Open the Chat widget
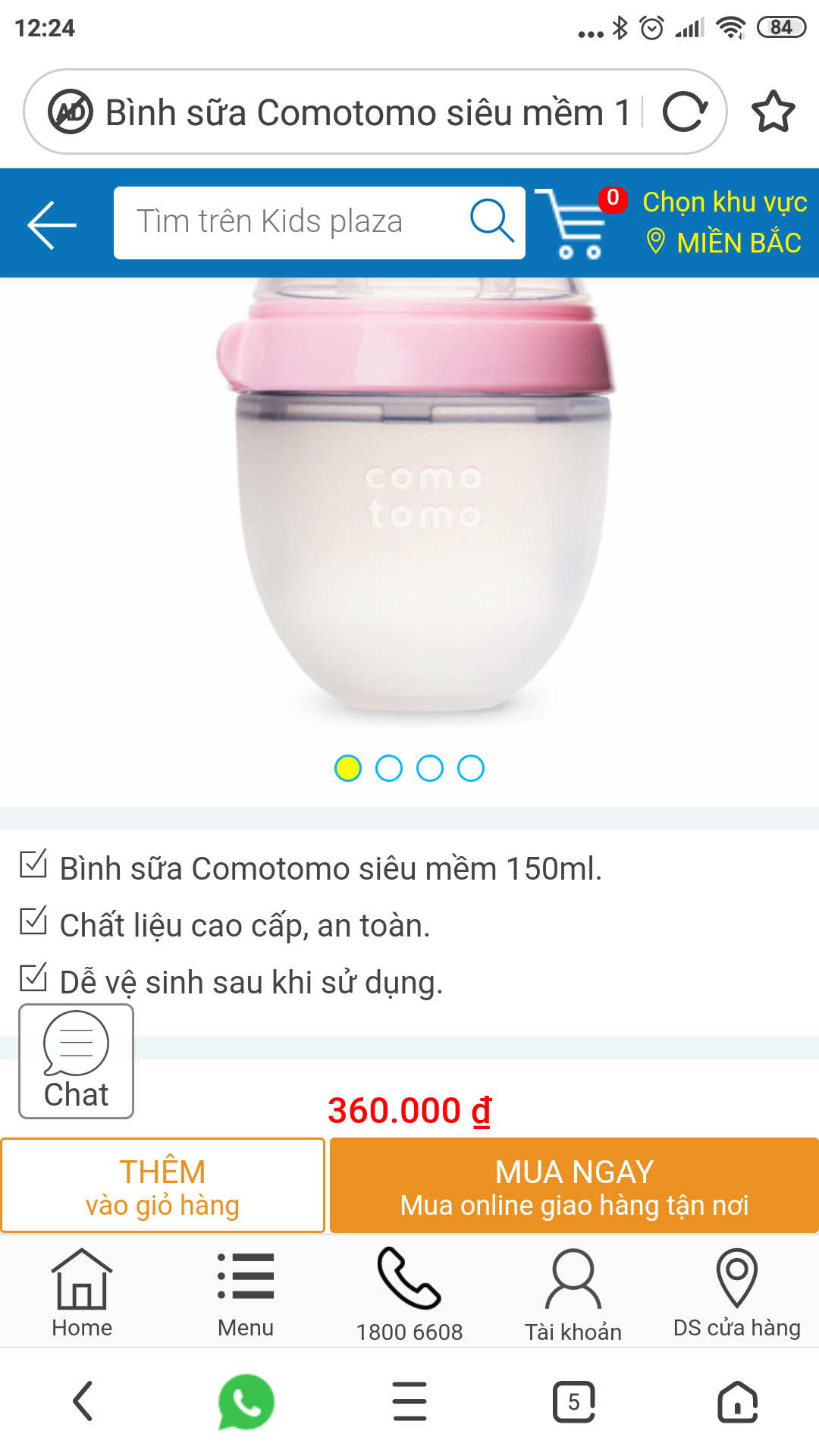This screenshot has width=819, height=1456. pyautogui.click(x=76, y=1062)
